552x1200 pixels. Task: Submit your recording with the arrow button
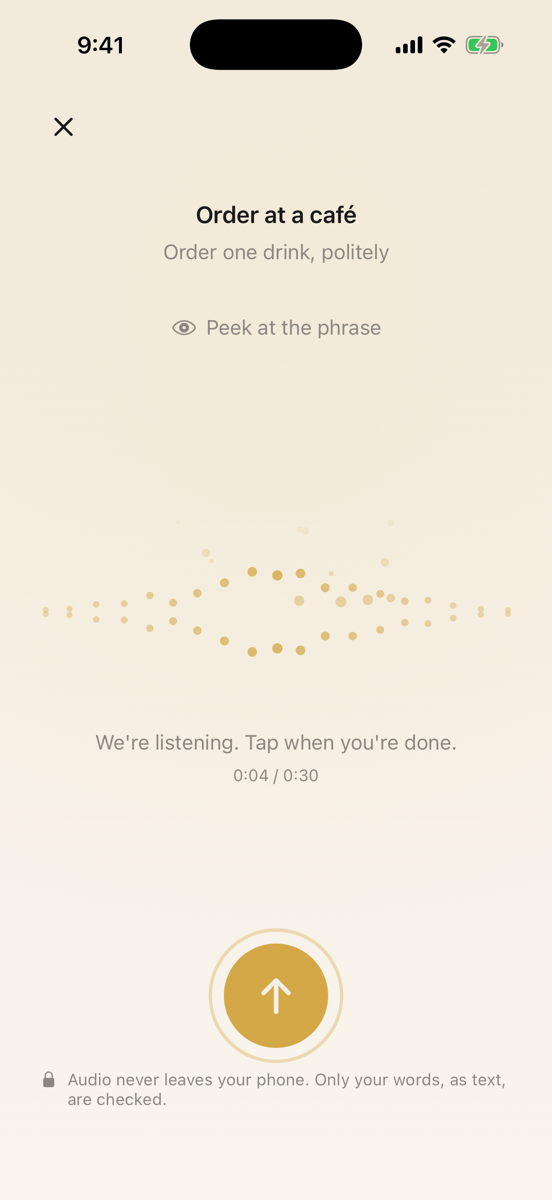point(276,996)
